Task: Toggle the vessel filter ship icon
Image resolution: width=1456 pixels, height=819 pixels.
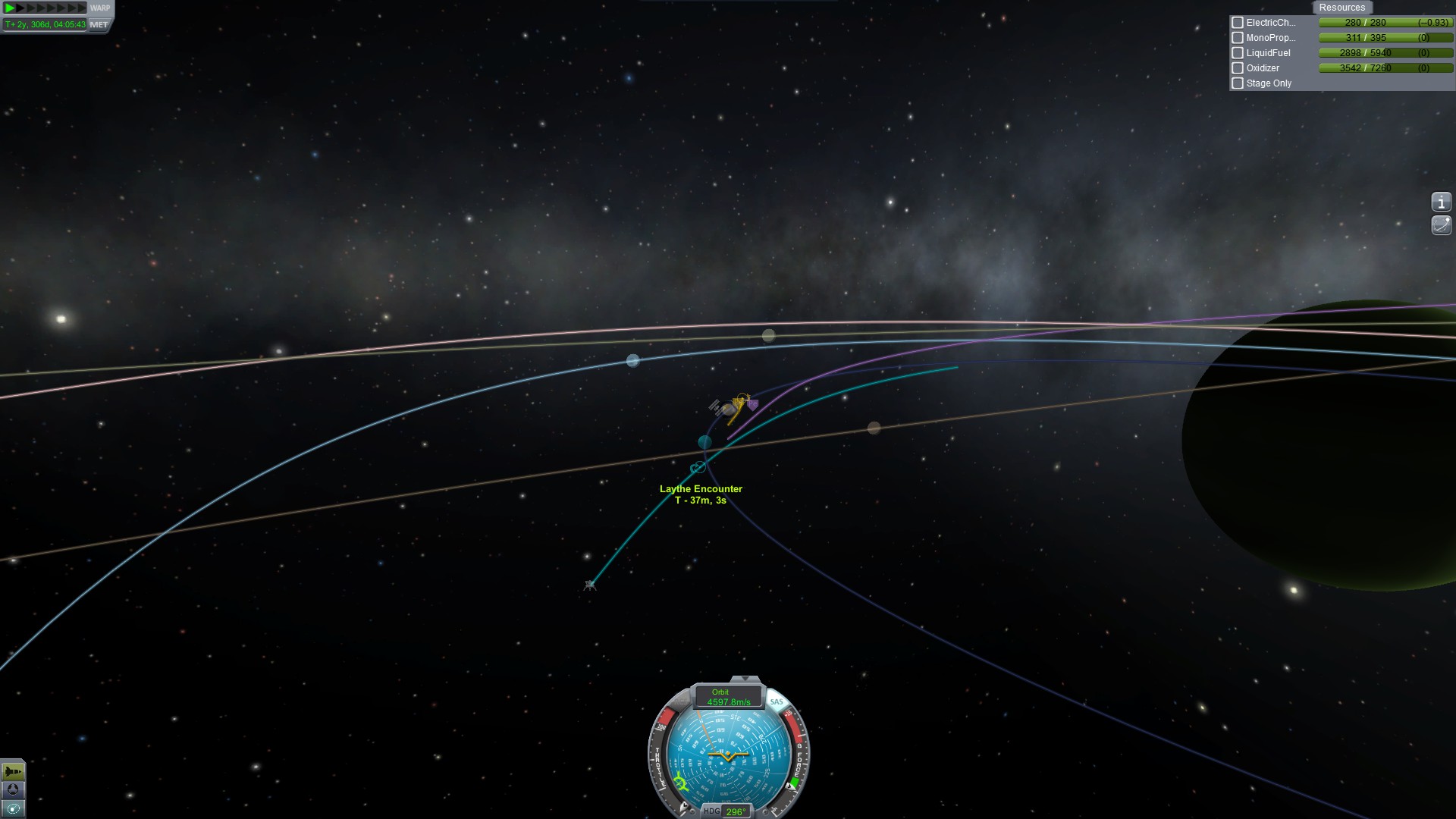Action: tap(13, 772)
